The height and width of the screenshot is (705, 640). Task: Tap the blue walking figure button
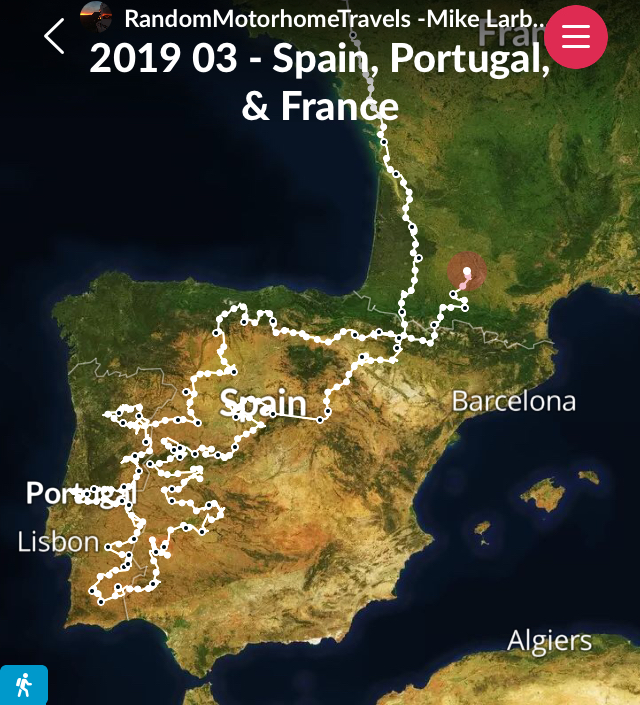click(x=24, y=685)
